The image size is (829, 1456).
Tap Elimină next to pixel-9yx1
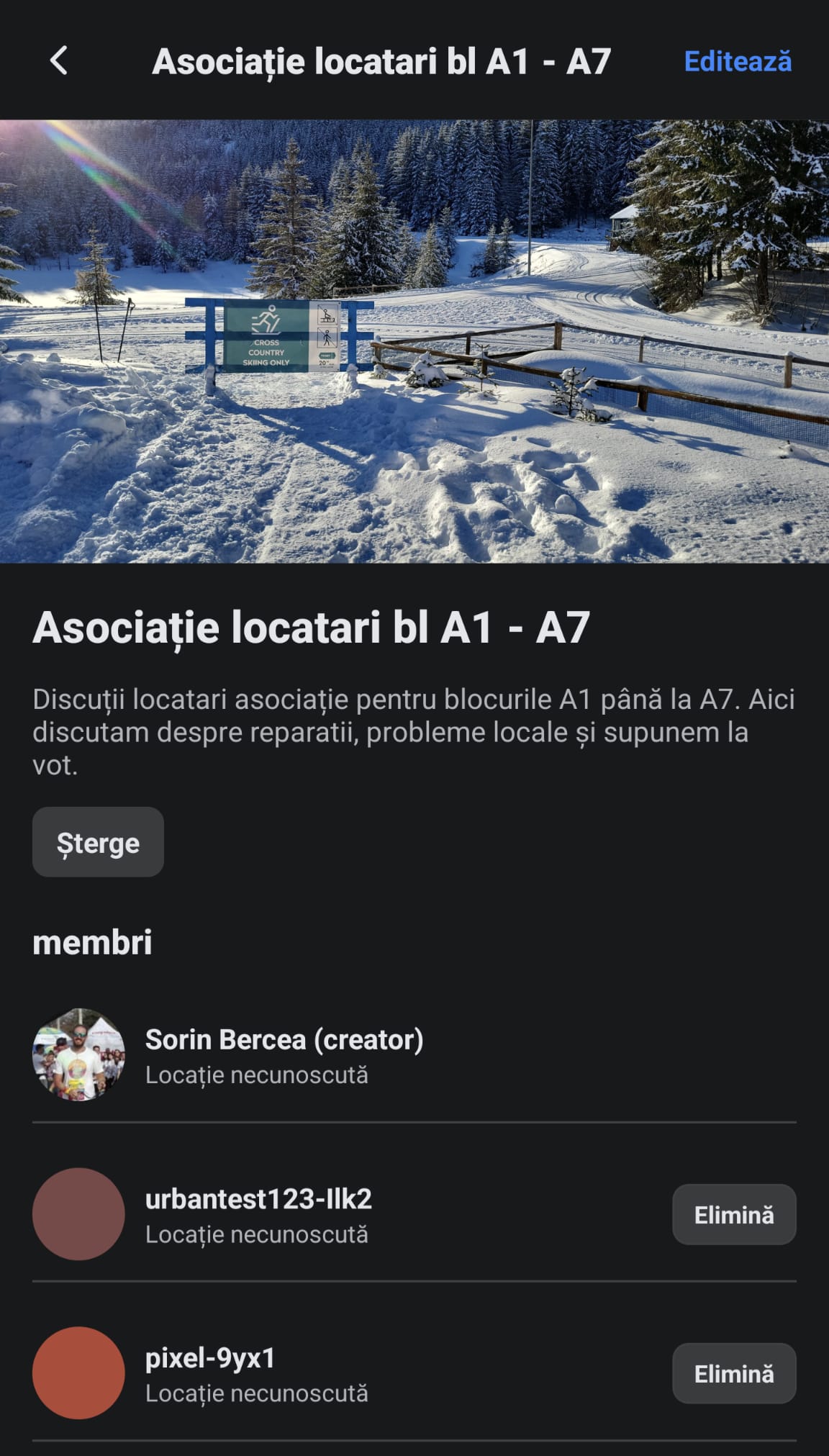(x=733, y=1373)
